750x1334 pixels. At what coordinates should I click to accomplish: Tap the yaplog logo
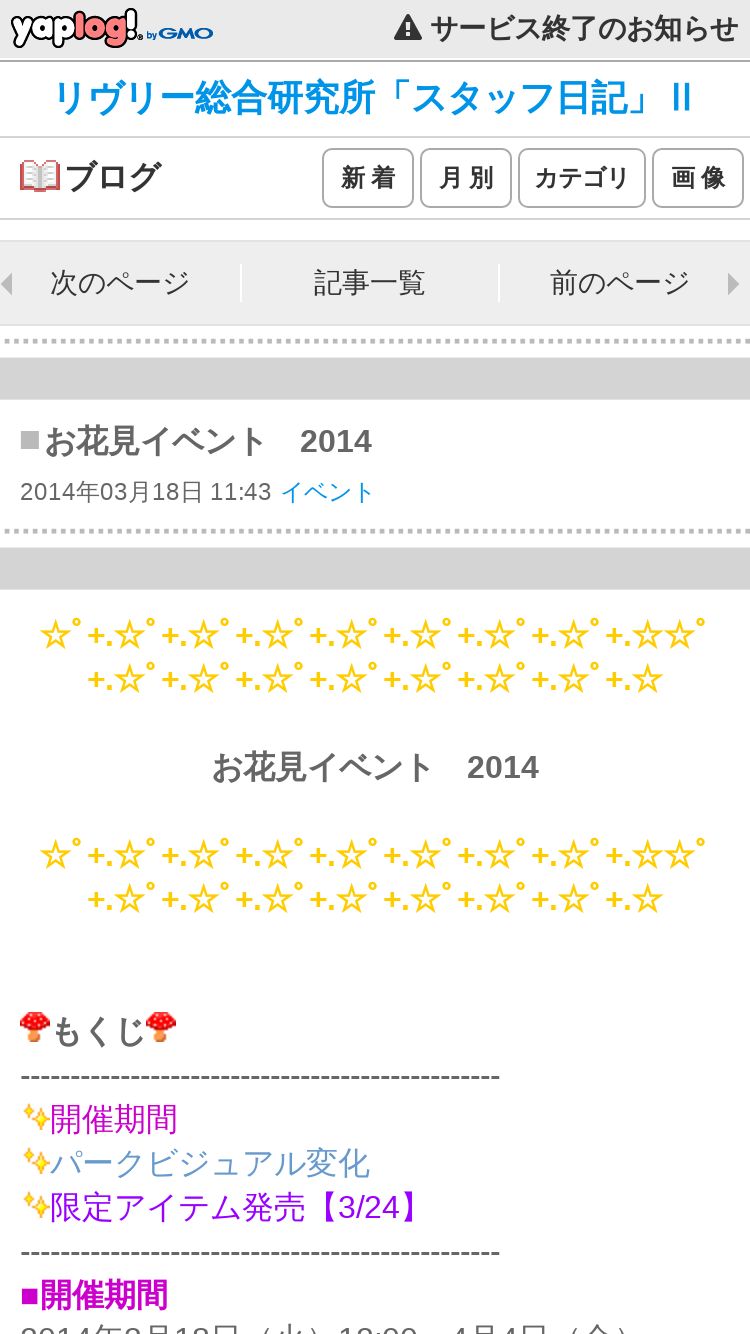pyautogui.click(x=111, y=29)
